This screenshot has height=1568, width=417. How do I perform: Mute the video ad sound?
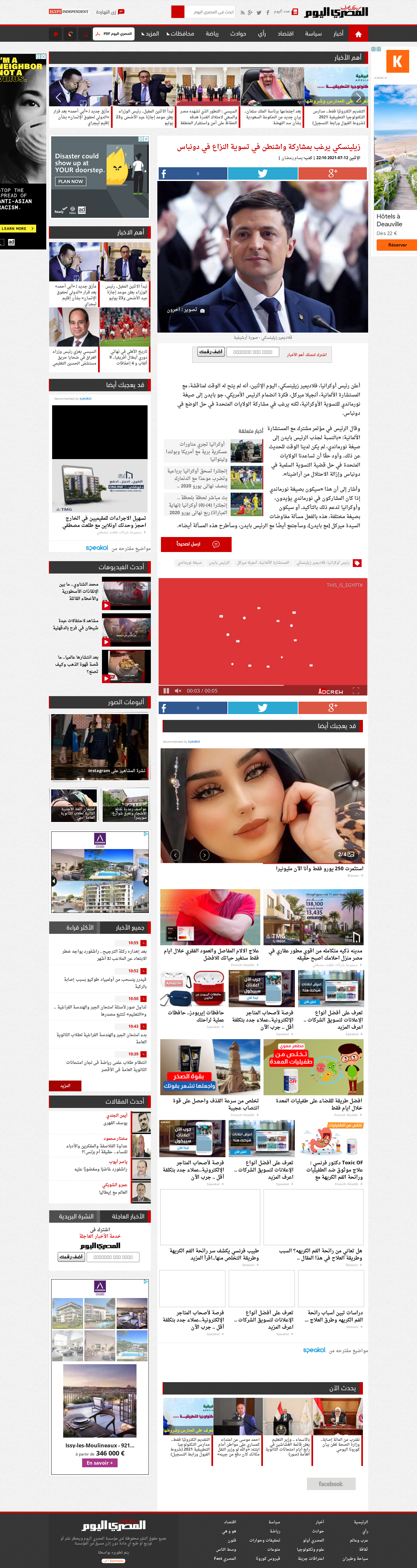pos(178,691)
